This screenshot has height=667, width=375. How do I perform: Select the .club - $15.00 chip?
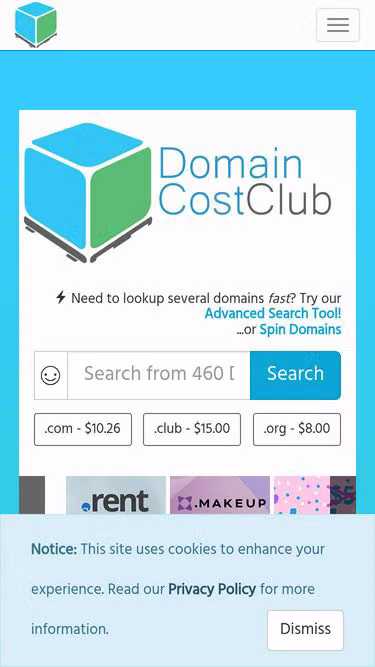coord(192,429)
